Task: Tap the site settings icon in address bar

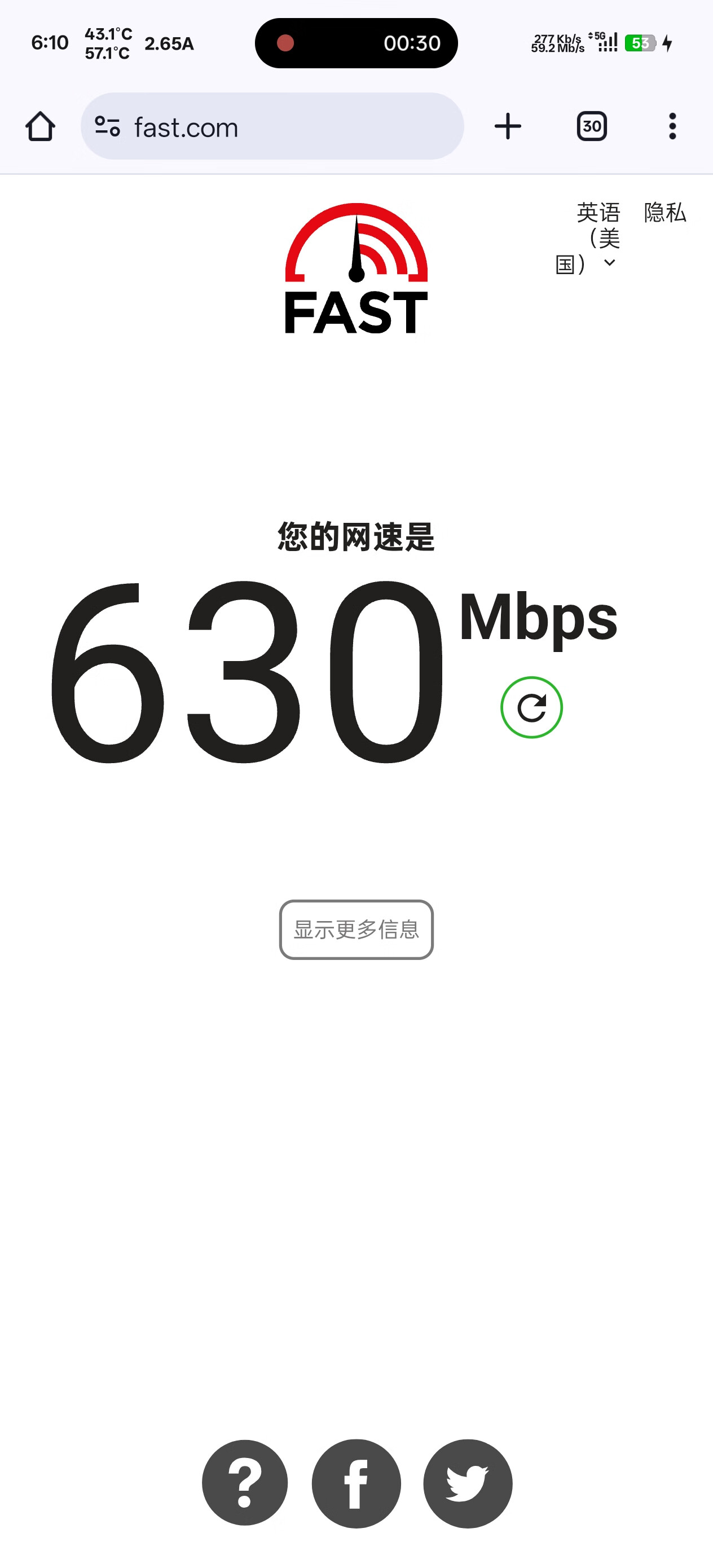Action: 108,126
